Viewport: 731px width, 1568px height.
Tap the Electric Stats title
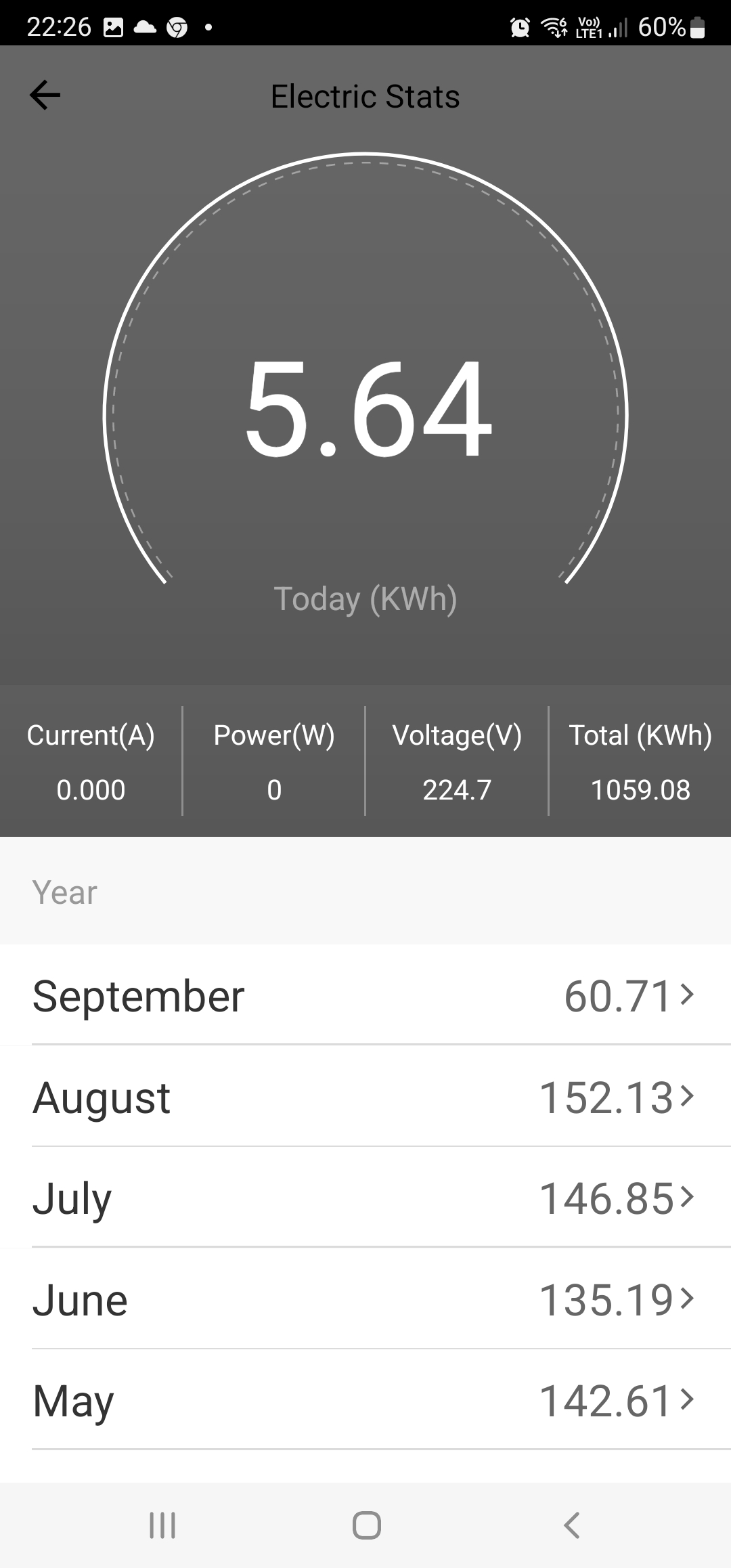tap(365, 95)
